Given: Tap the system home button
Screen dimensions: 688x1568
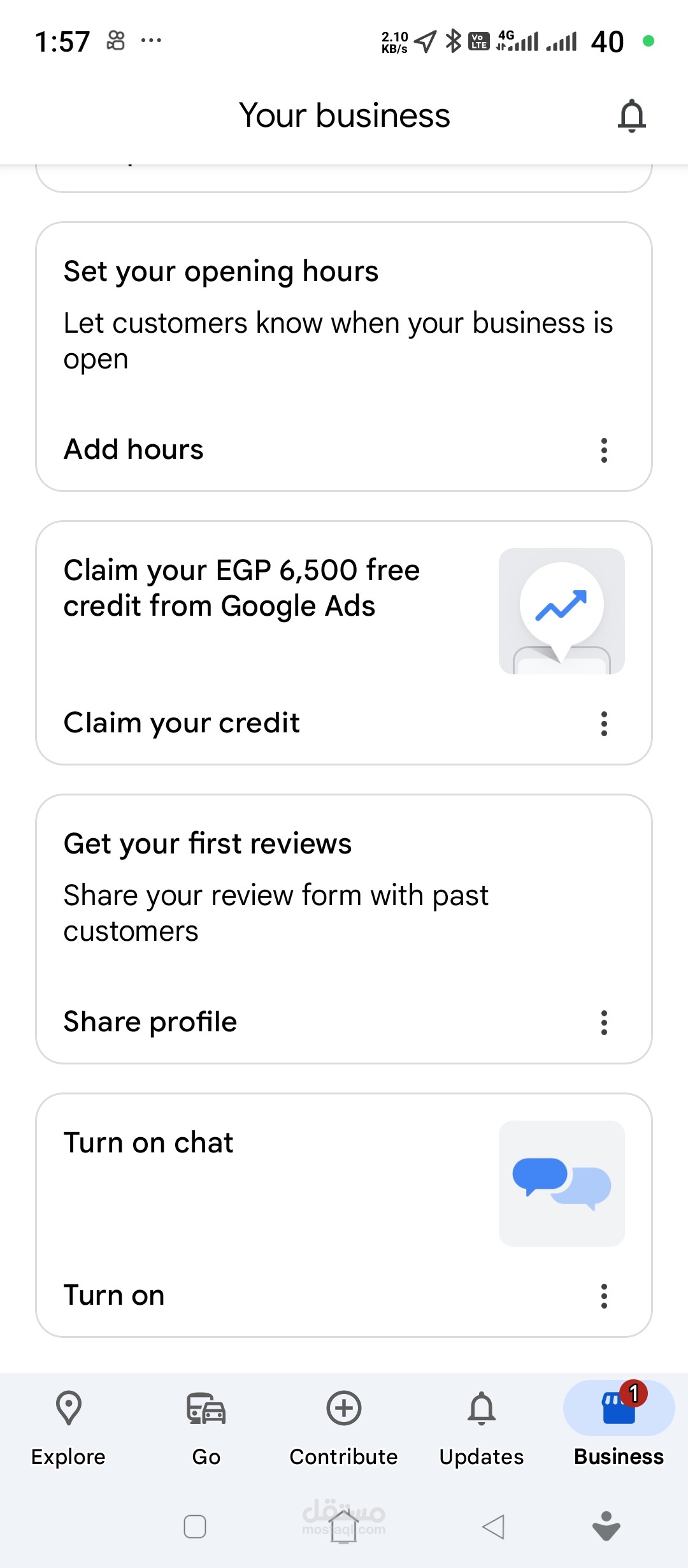Looking at the screenshot, I should click(343, 1527).
